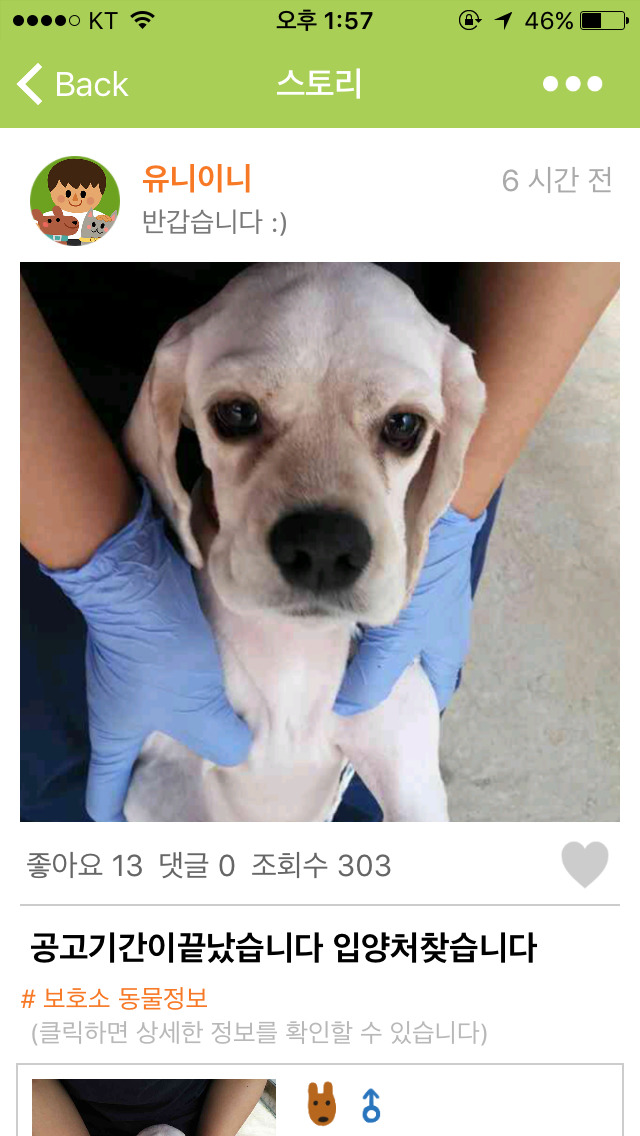Open the username 유니이니
The width and height of the screenshot is (640, 1136).
click(x=196, y=179)
